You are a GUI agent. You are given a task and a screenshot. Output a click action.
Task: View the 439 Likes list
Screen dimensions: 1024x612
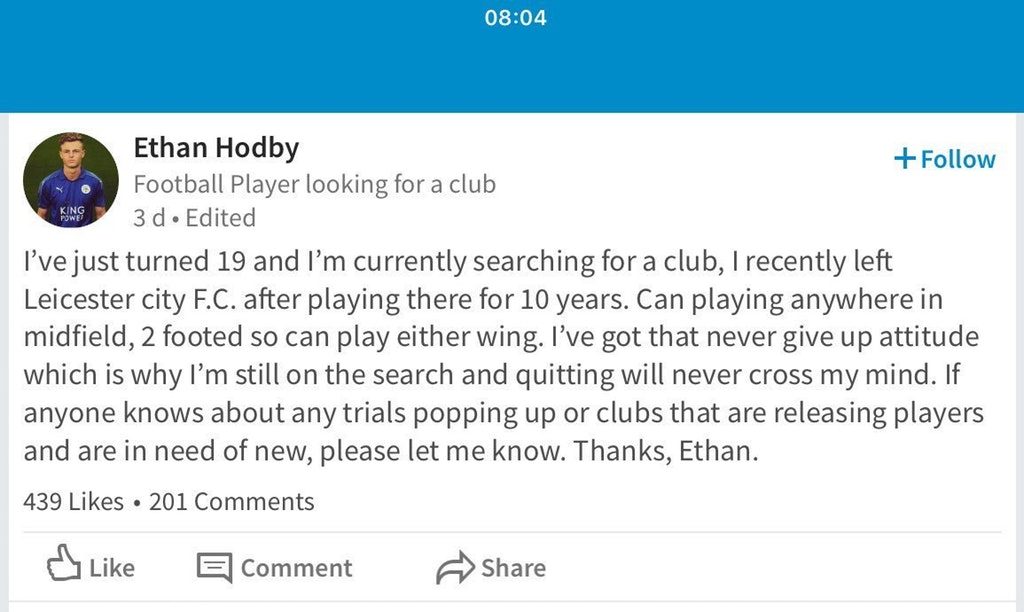[x=73, y=501]
